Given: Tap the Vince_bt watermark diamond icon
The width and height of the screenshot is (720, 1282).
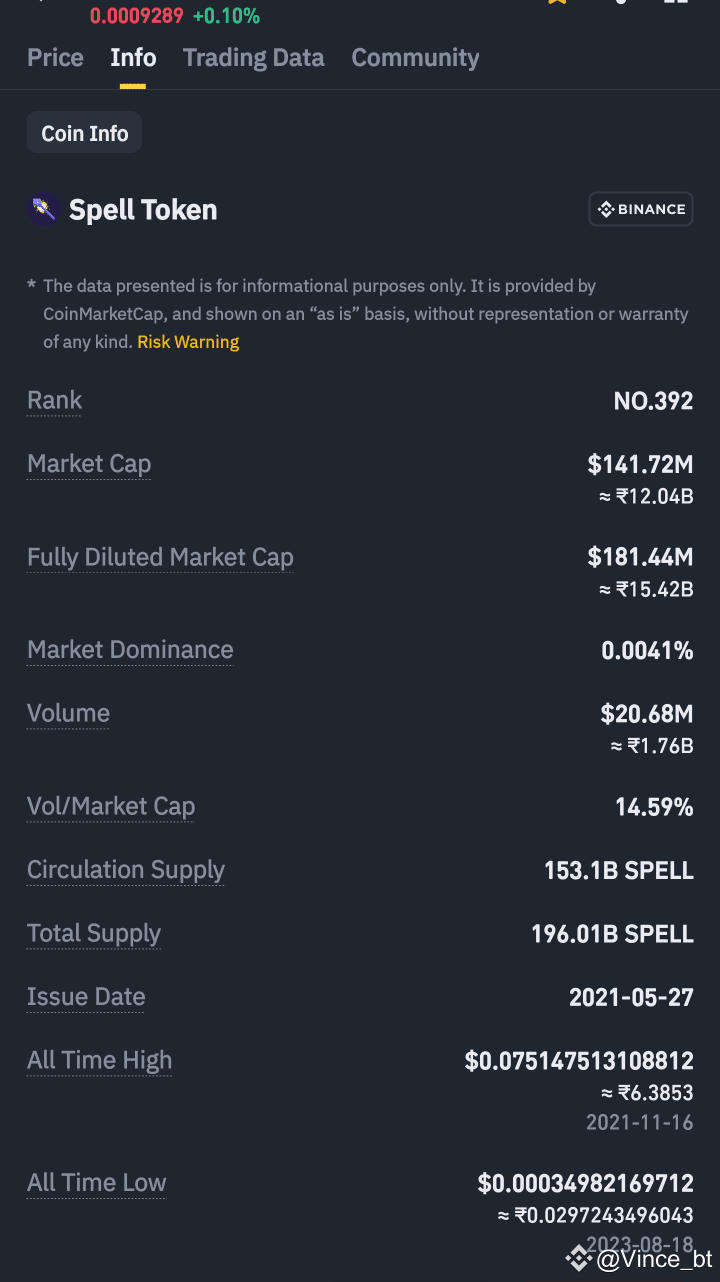Looking at the screenshot, I should pos(578,1258).
